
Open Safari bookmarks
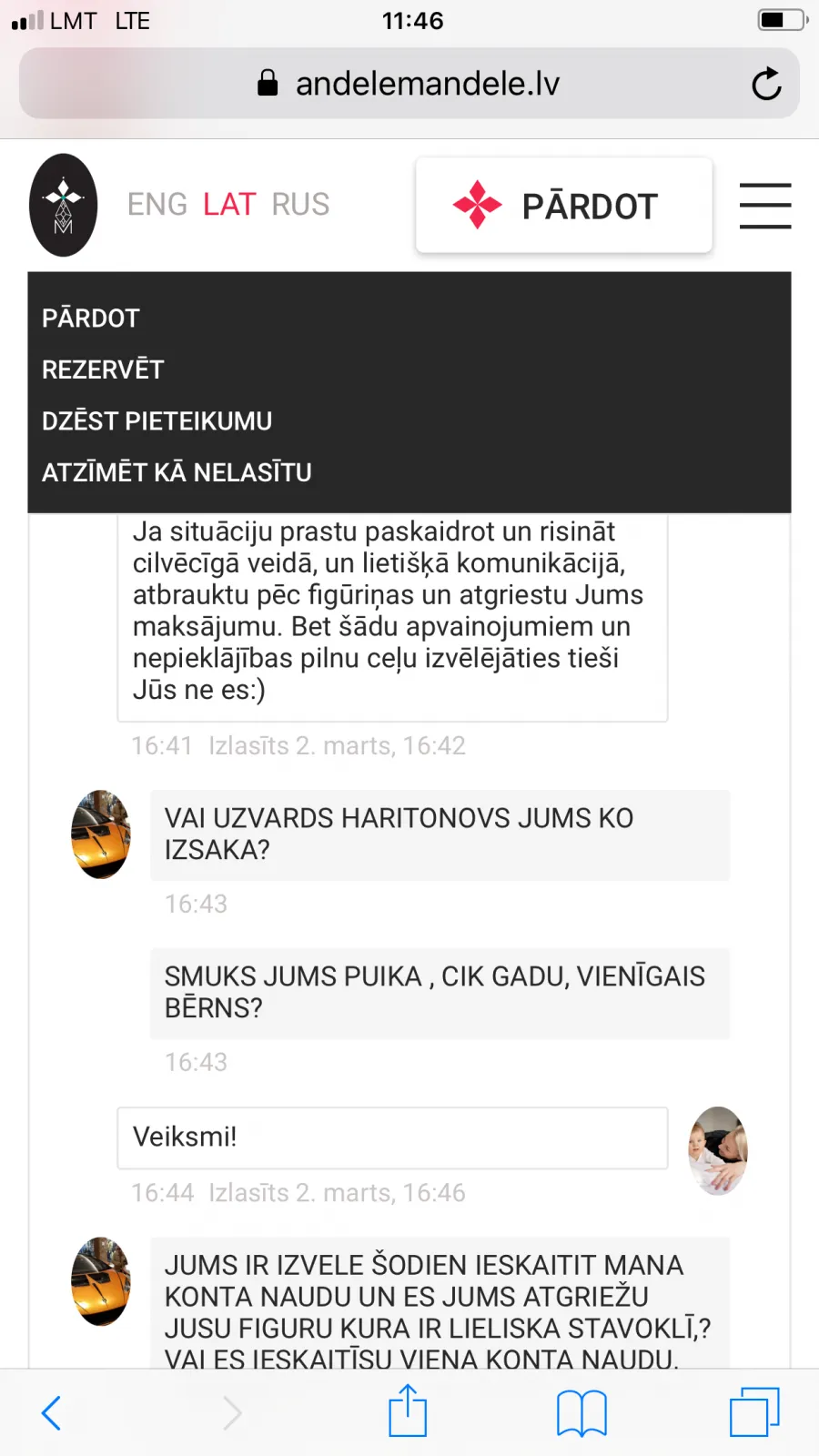[x=581, y=1413]
